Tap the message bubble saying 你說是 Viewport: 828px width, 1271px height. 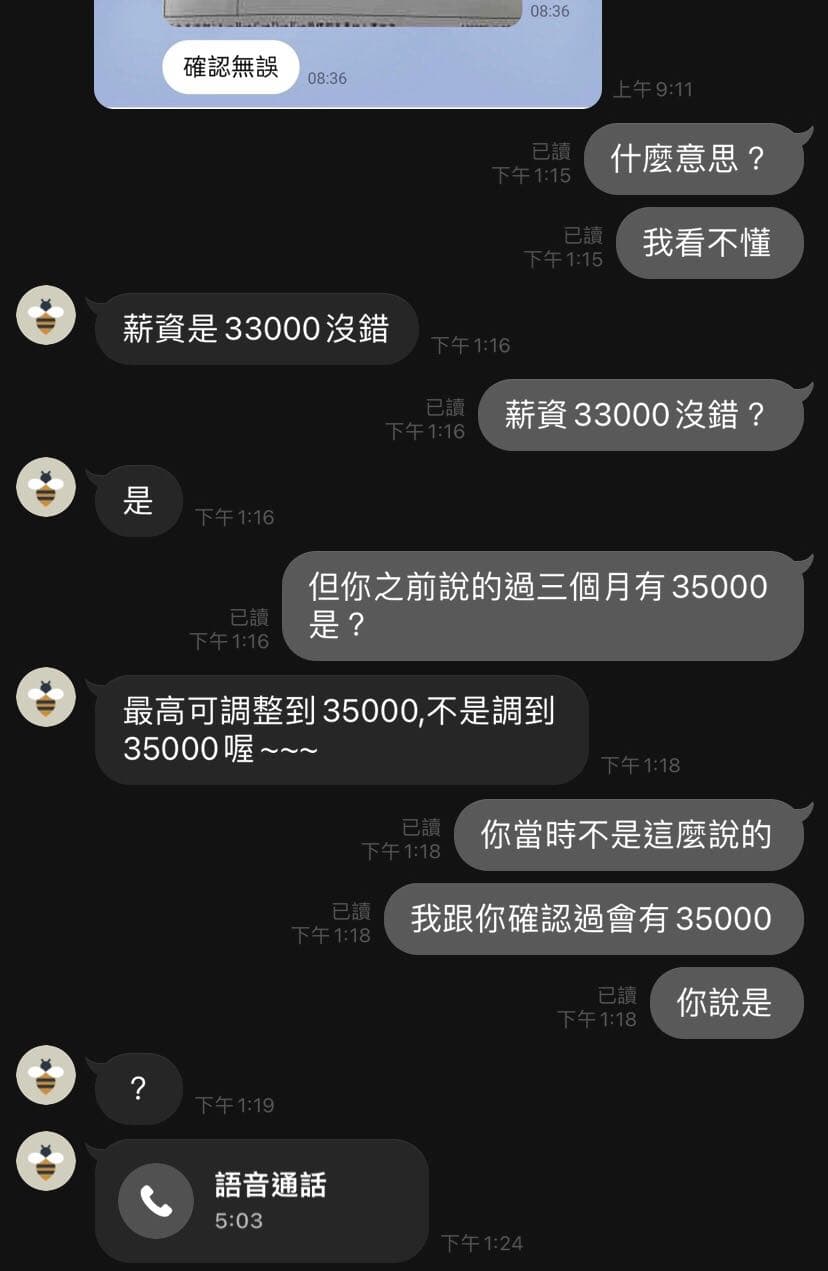coord(727,1003)
